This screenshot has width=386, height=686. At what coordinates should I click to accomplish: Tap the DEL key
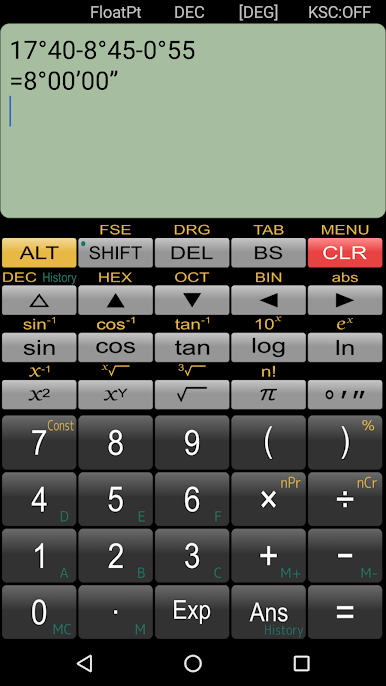[x=192, y=252]
